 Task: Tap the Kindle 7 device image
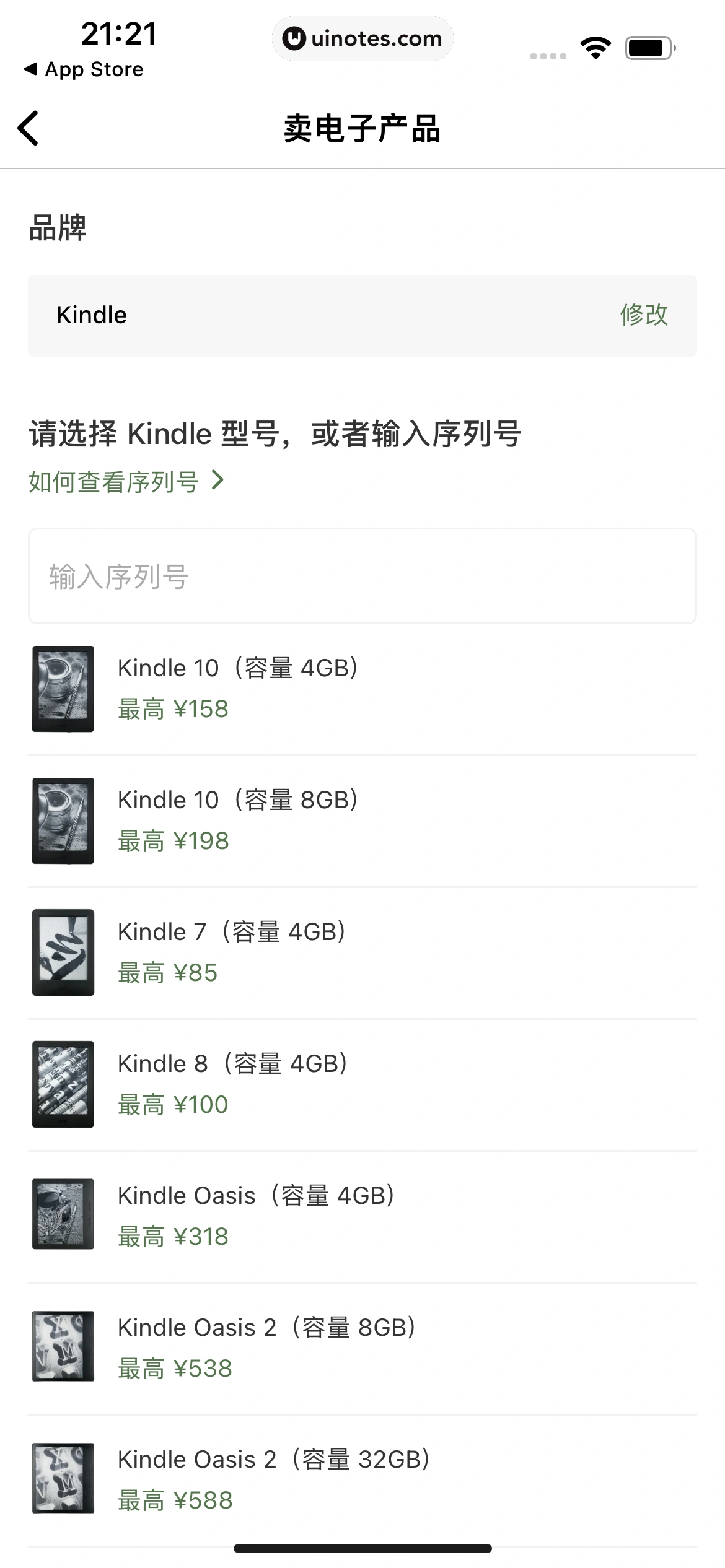(62, 952)
